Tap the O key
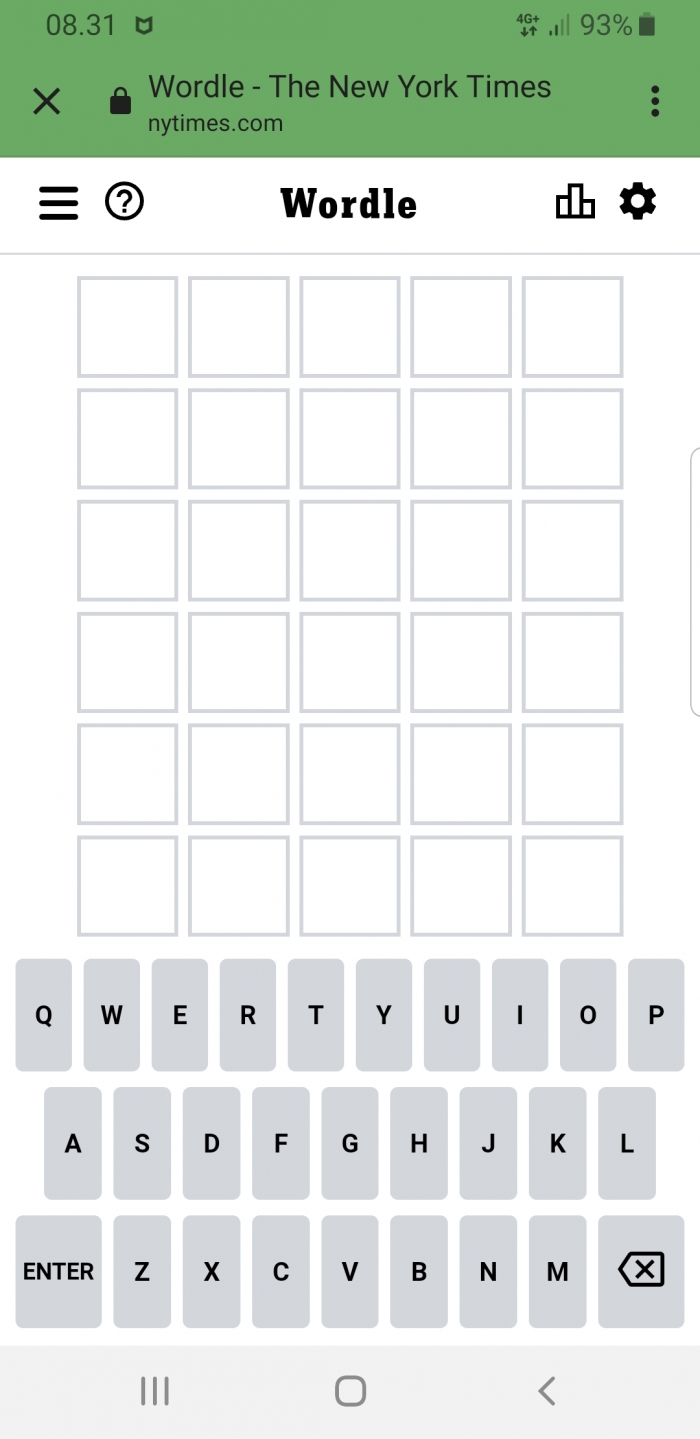700x1439 pixels. click(x=588, y=1015)
